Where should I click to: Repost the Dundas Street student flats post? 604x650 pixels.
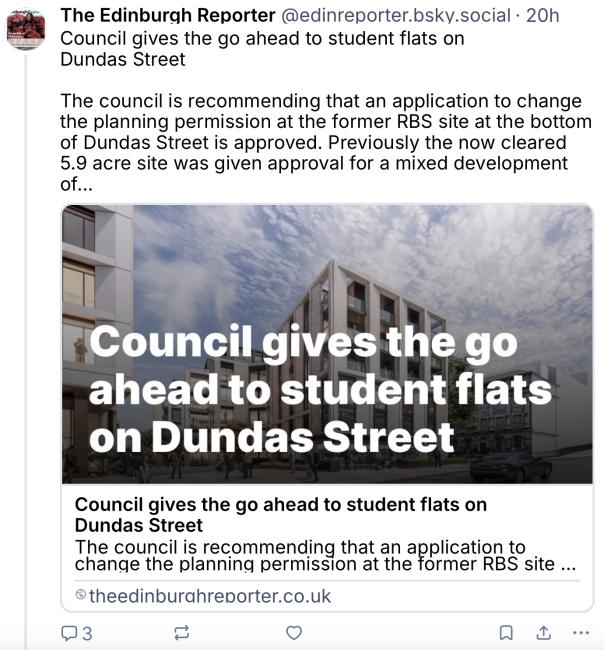(x=182, y=633)
